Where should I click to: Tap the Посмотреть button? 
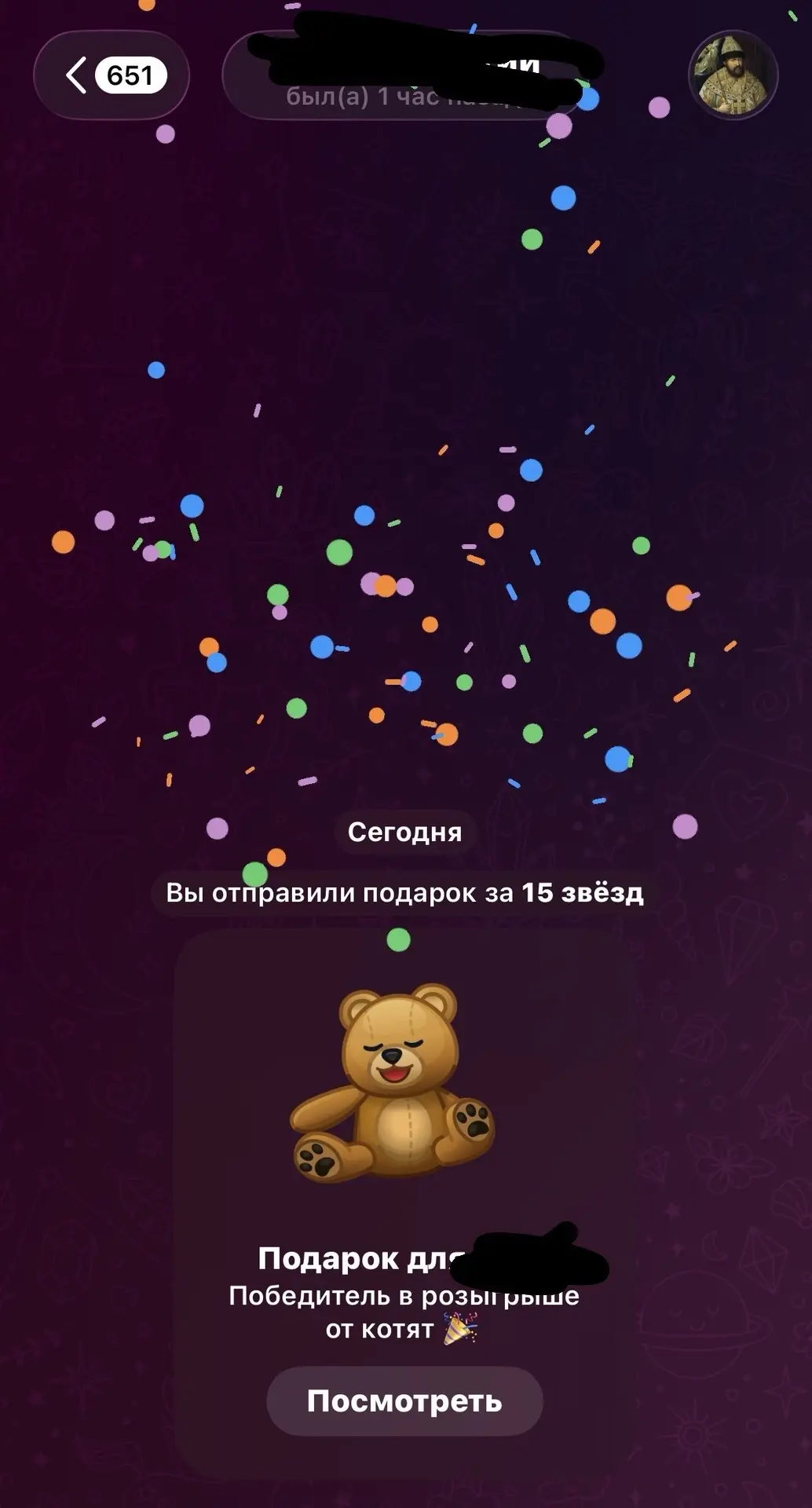(x=404, y=1400)
